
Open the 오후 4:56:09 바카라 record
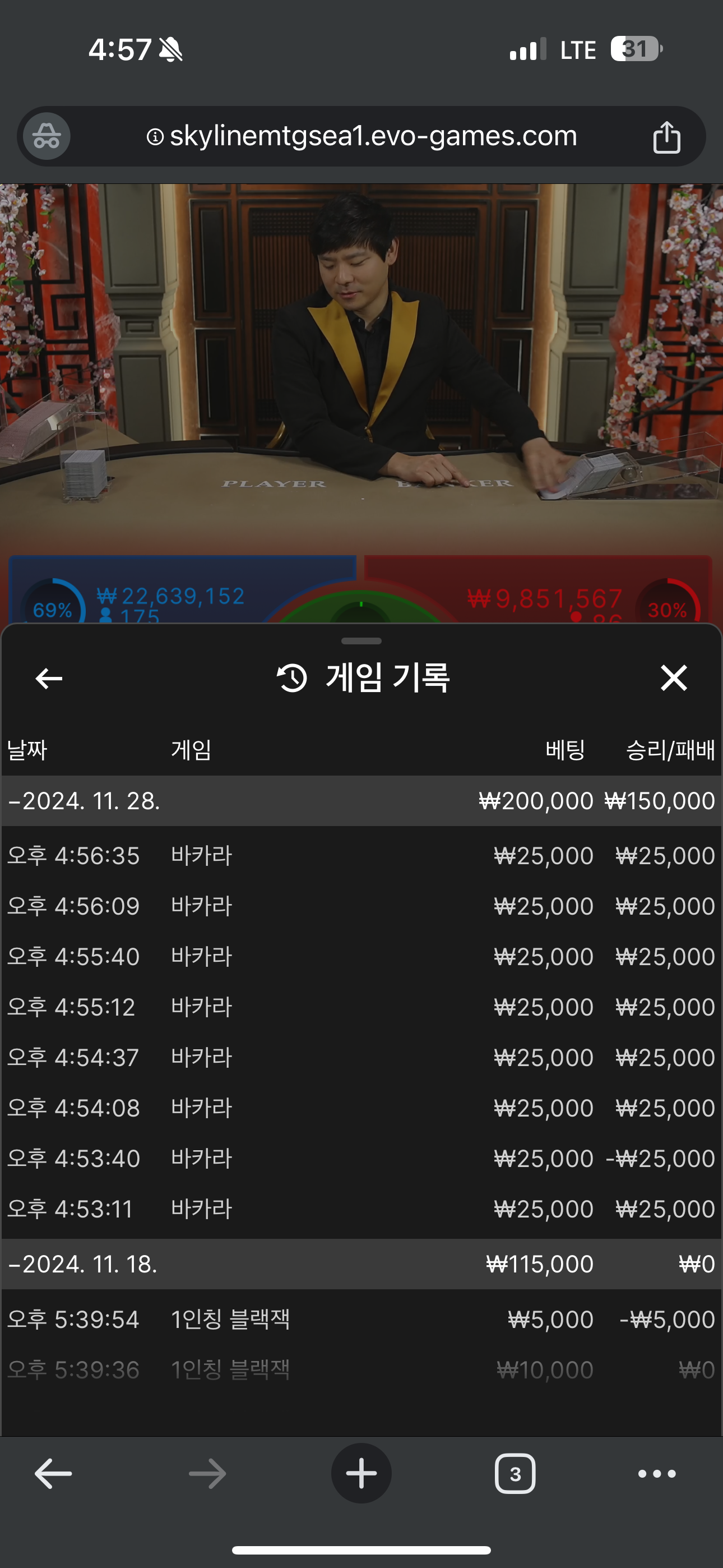(x=361, y=906)
